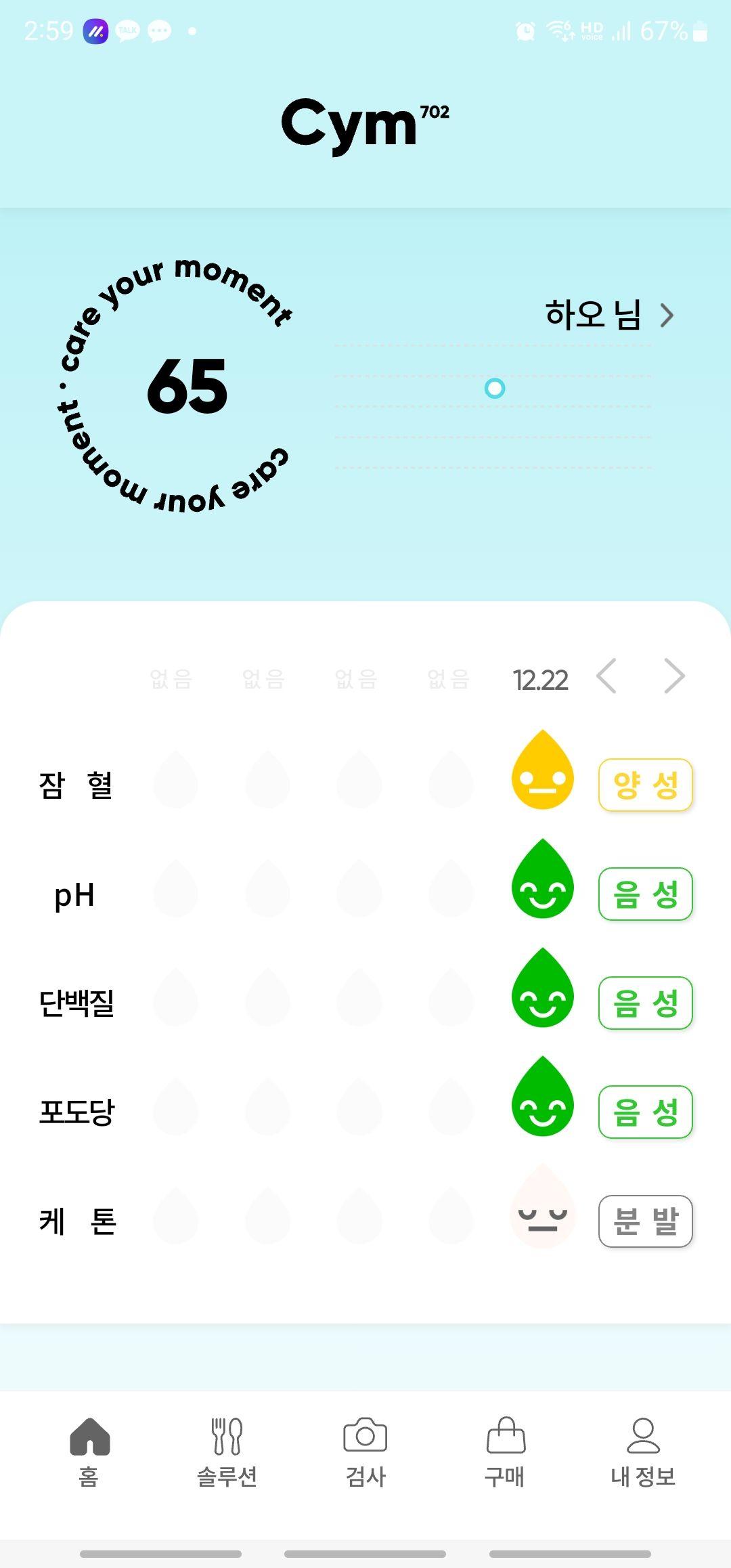Go to the next date with right arrow

675,676
